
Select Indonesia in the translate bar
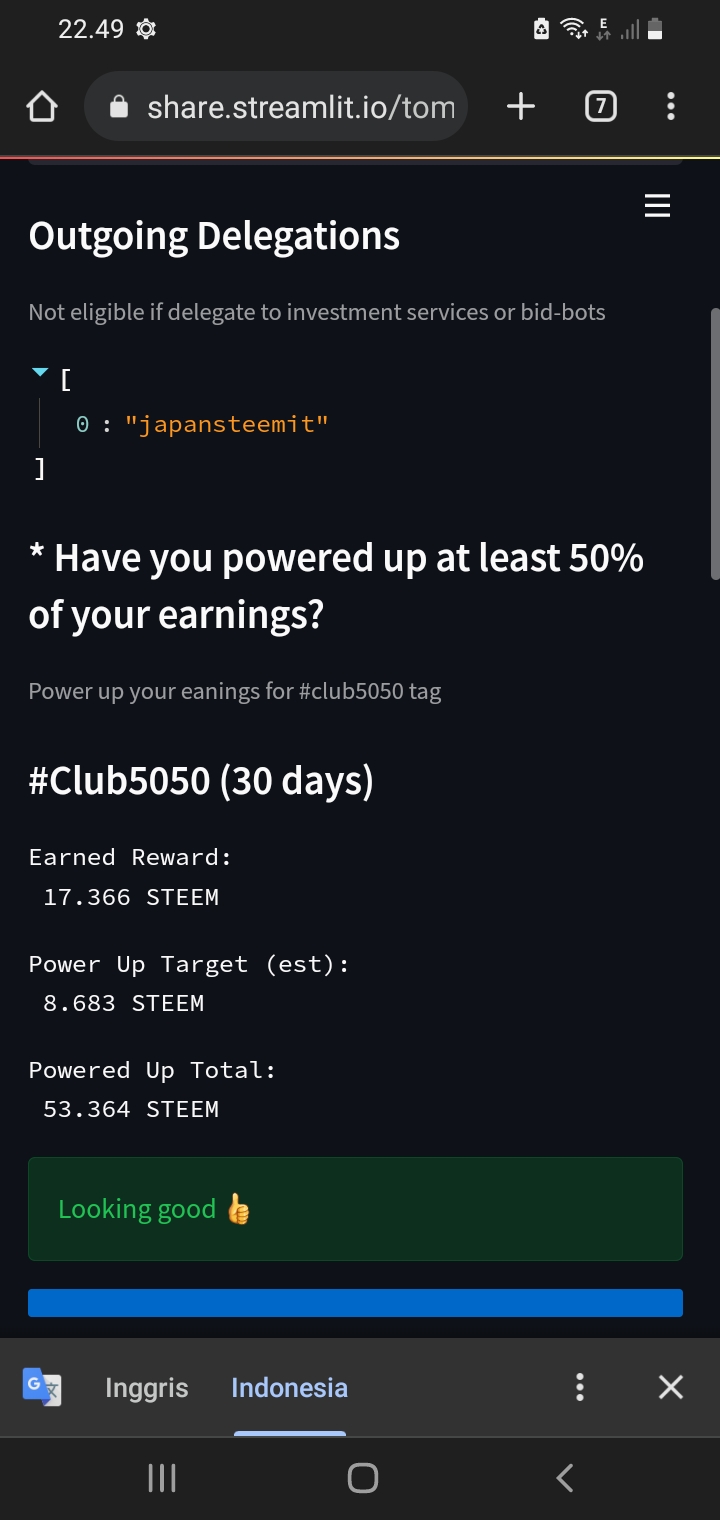click(x=289, y=1388)
